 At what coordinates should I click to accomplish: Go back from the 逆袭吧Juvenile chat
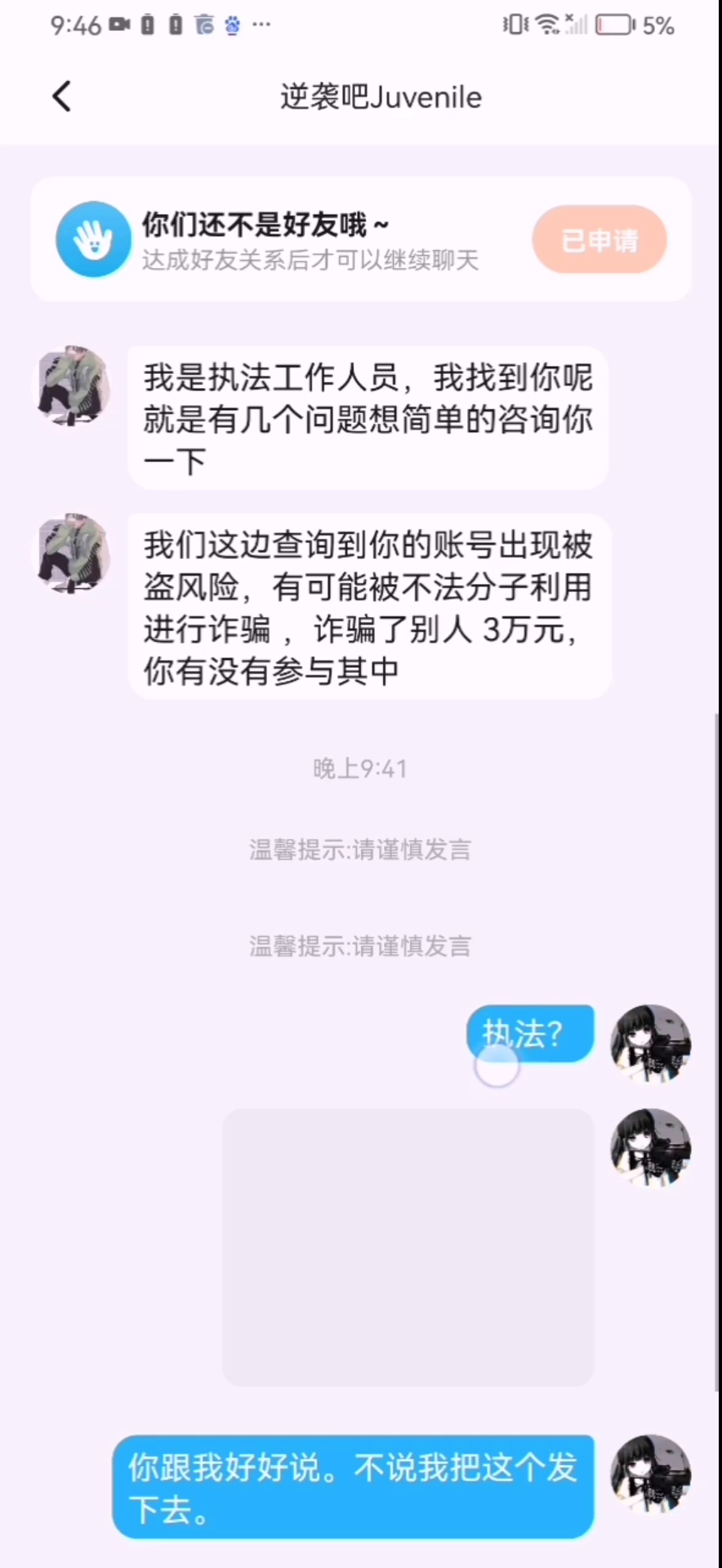click(x=62, y=96)
